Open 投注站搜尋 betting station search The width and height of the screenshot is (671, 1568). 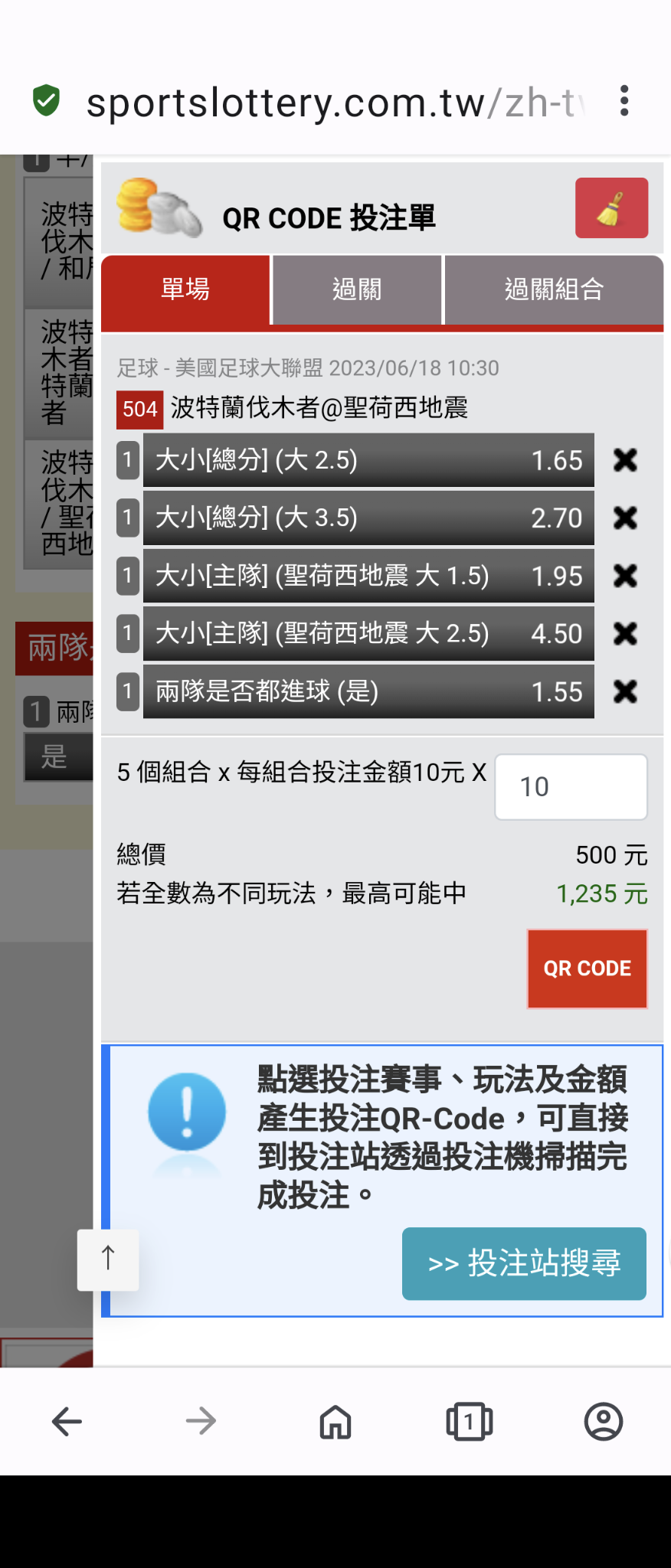click(x=524, y=1263)
